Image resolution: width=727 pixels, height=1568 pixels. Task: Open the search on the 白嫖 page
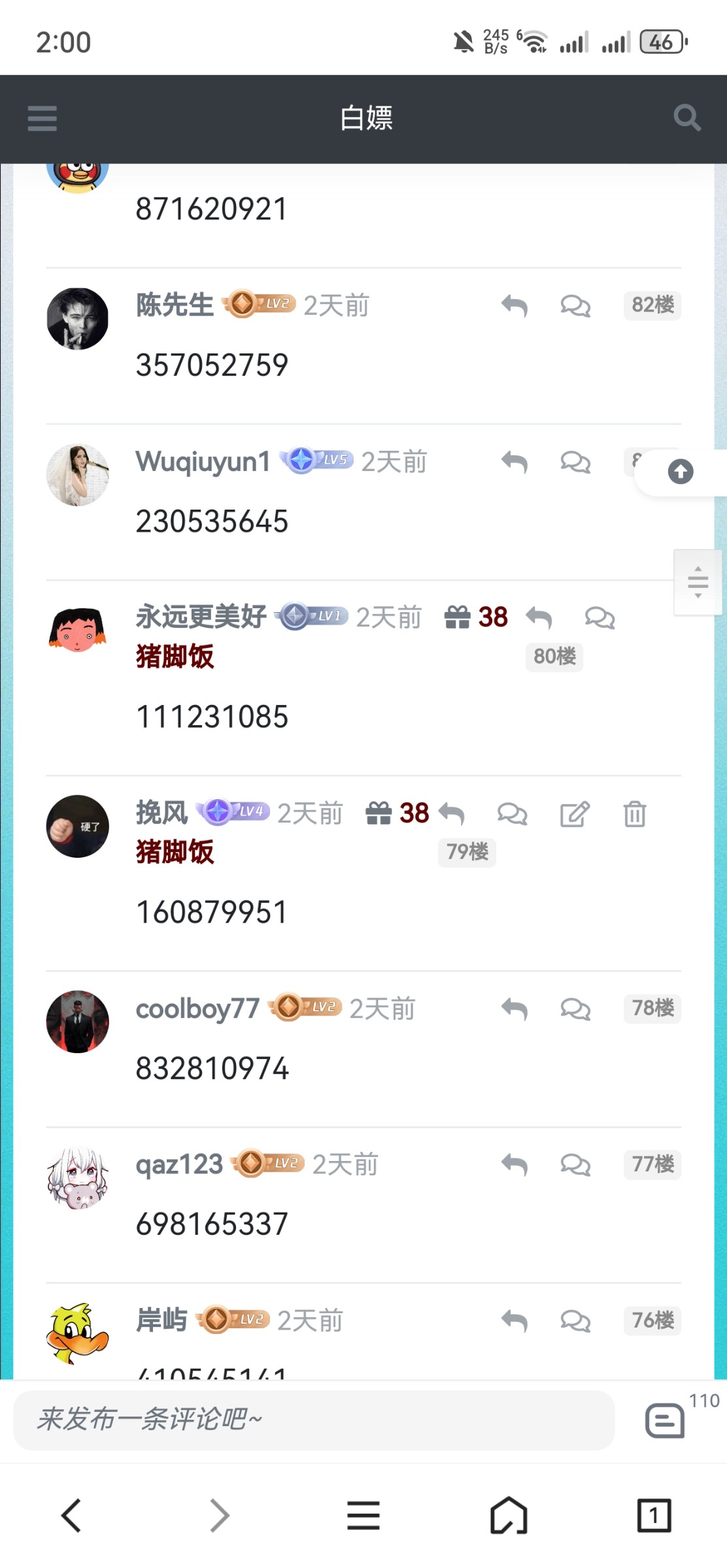tap(686, 118)
